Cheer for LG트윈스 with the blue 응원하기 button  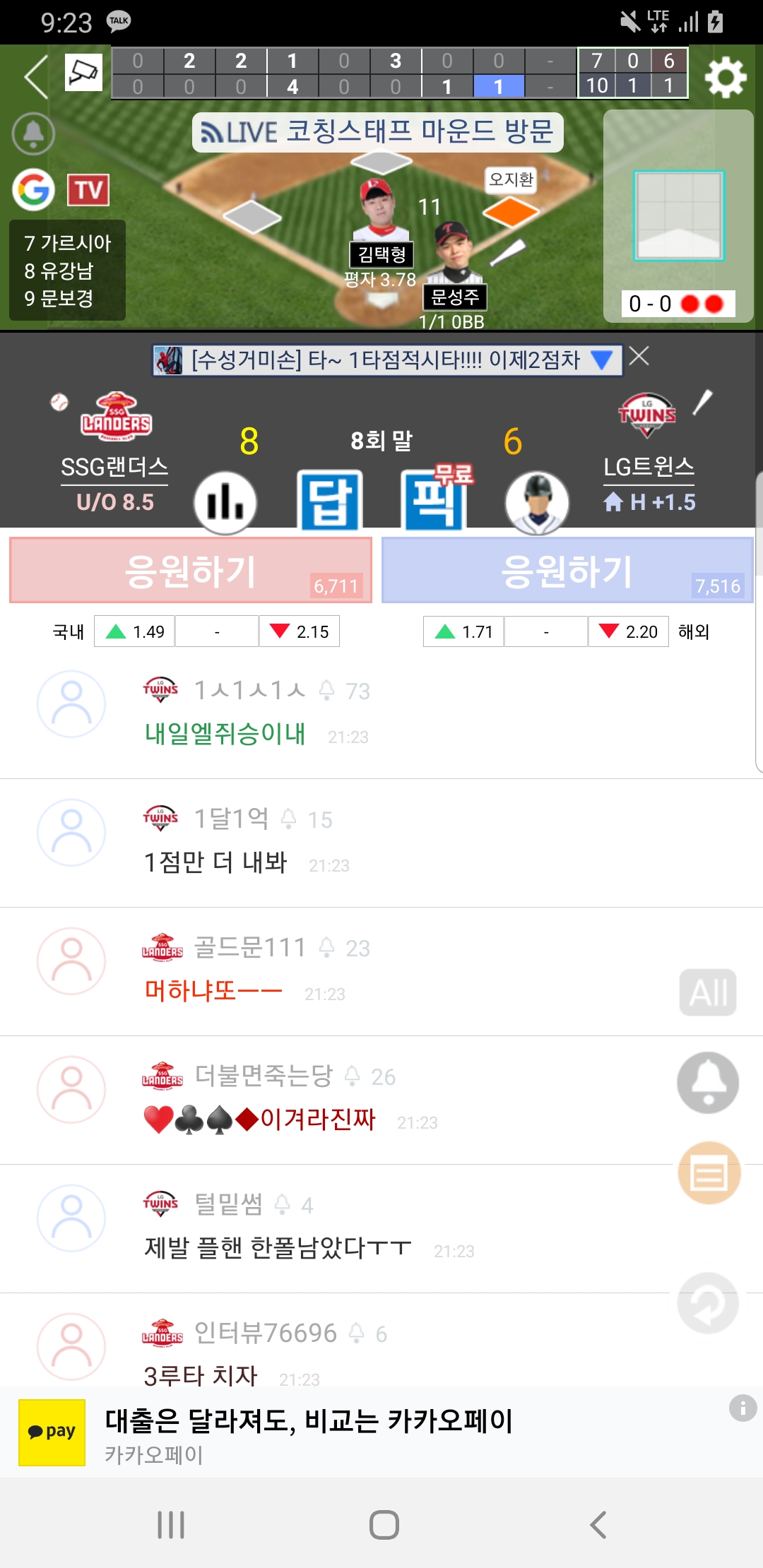[567, 570]
